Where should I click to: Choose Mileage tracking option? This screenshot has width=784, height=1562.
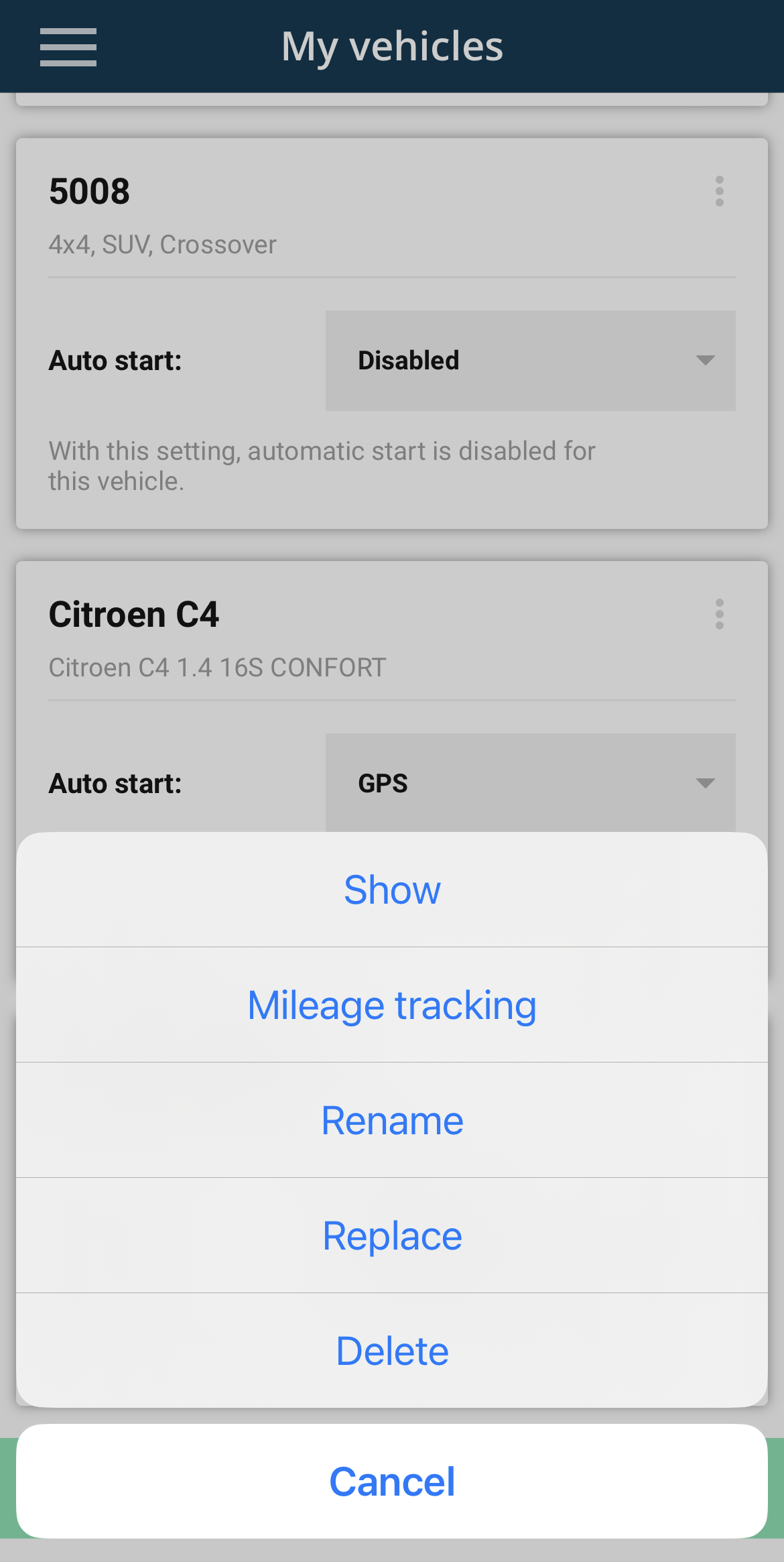(392, 1005)
